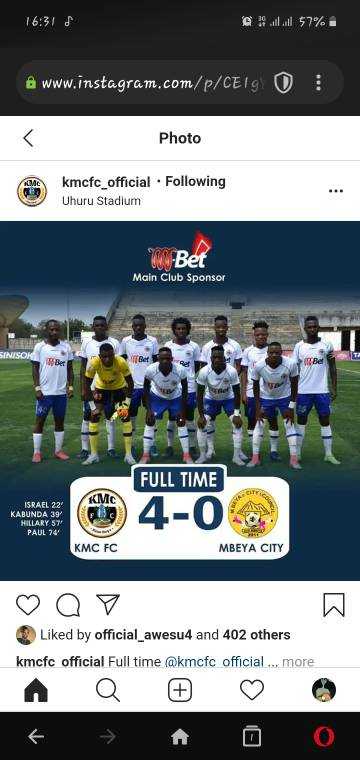
Task: Open my profile tab
Action: point(324,690)
